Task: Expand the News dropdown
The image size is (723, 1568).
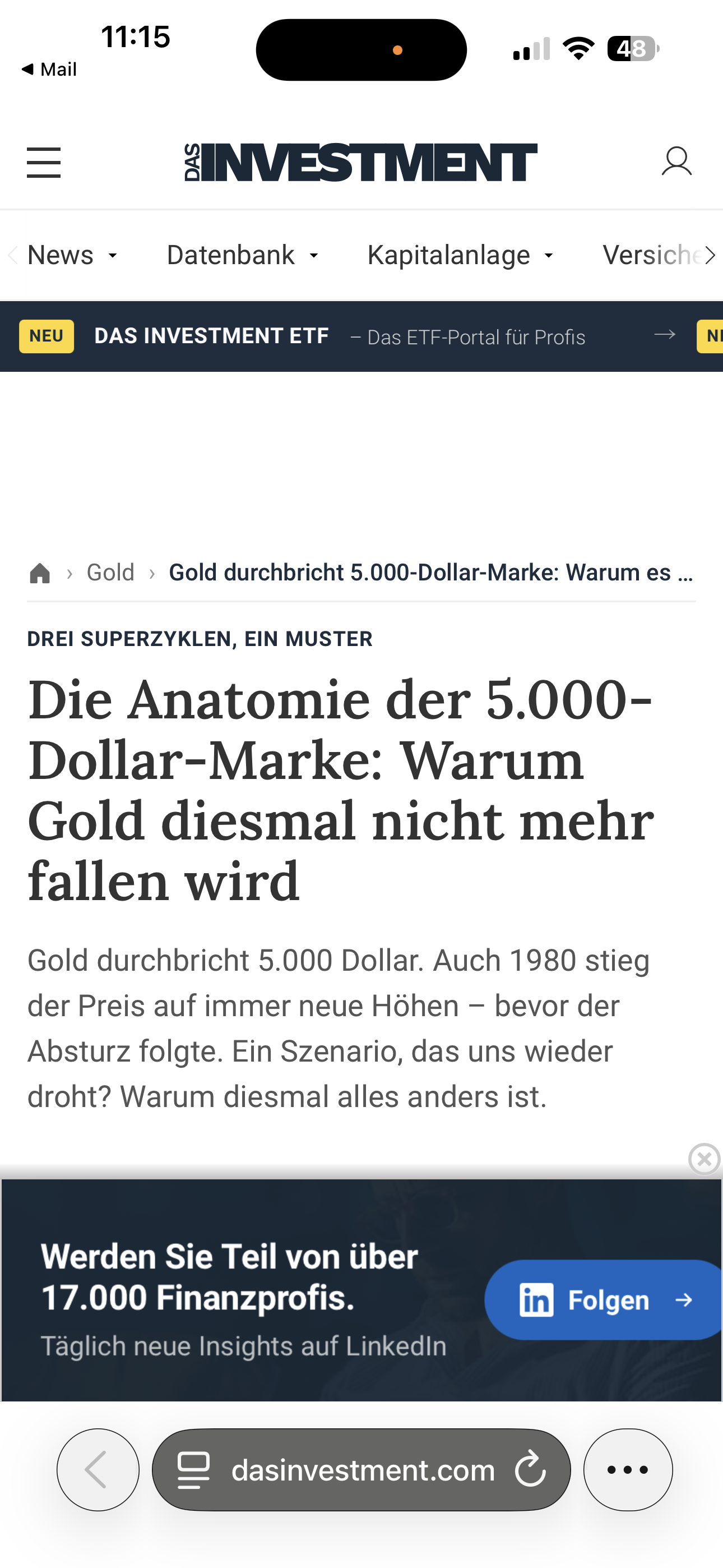Action: tap(72, 256)
